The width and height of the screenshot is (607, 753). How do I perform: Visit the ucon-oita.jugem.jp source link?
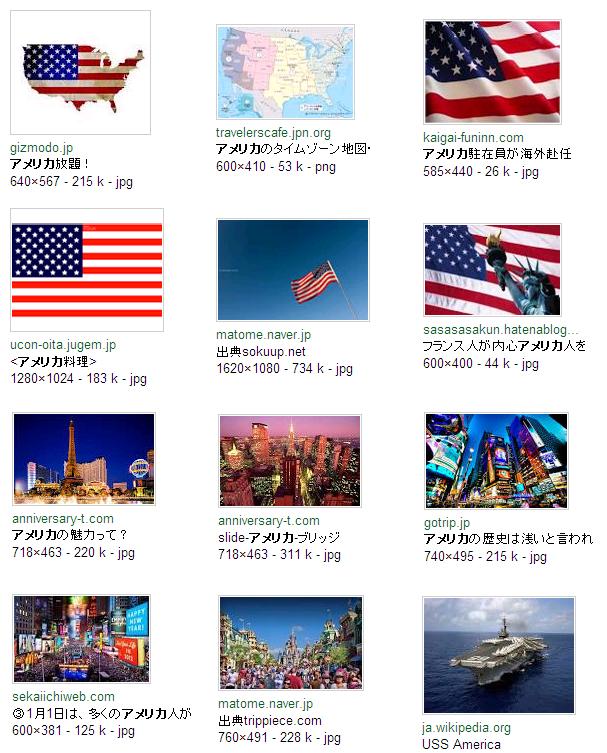pos(63,346)
